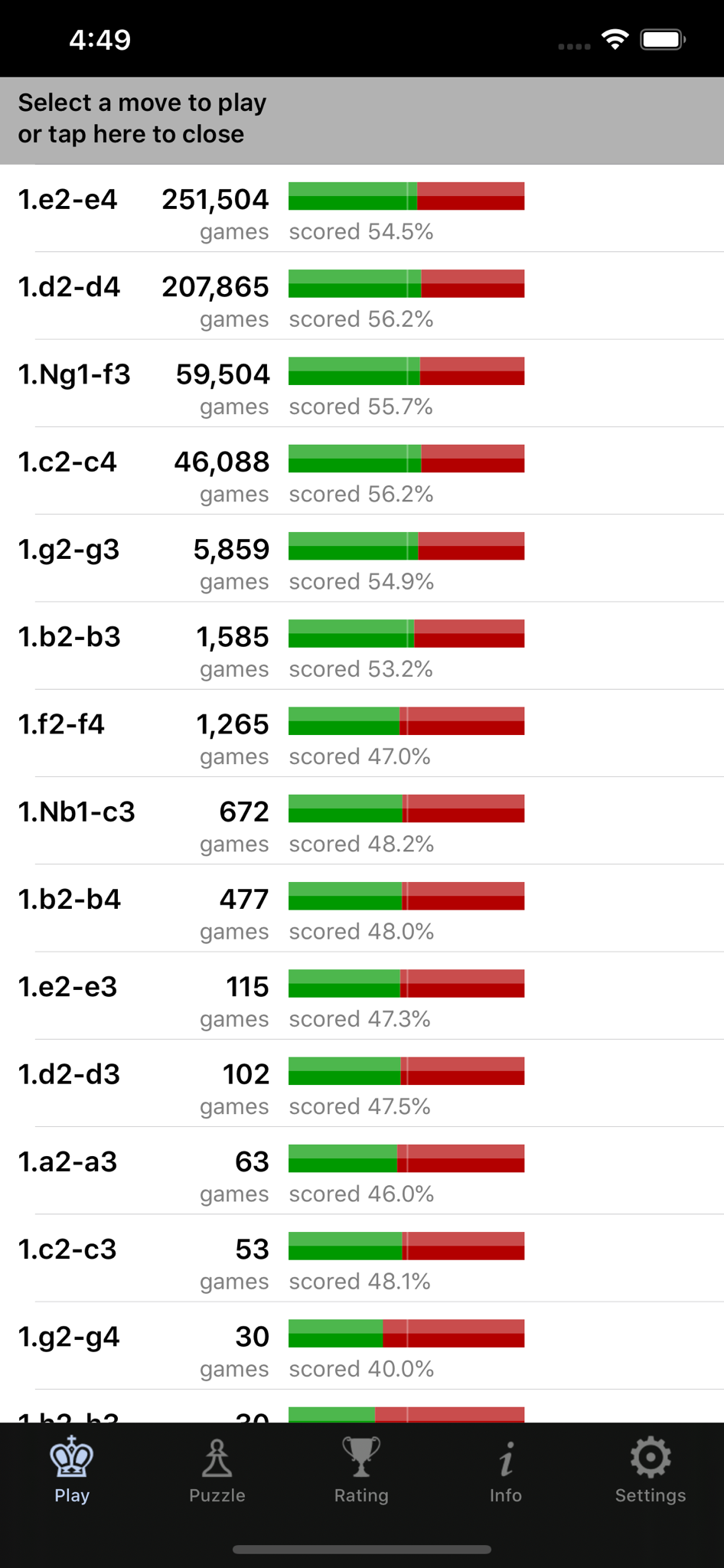Play the move 1.Ng1-f3
This screenshot has height=1568, width=724.
tap(362, 383)
